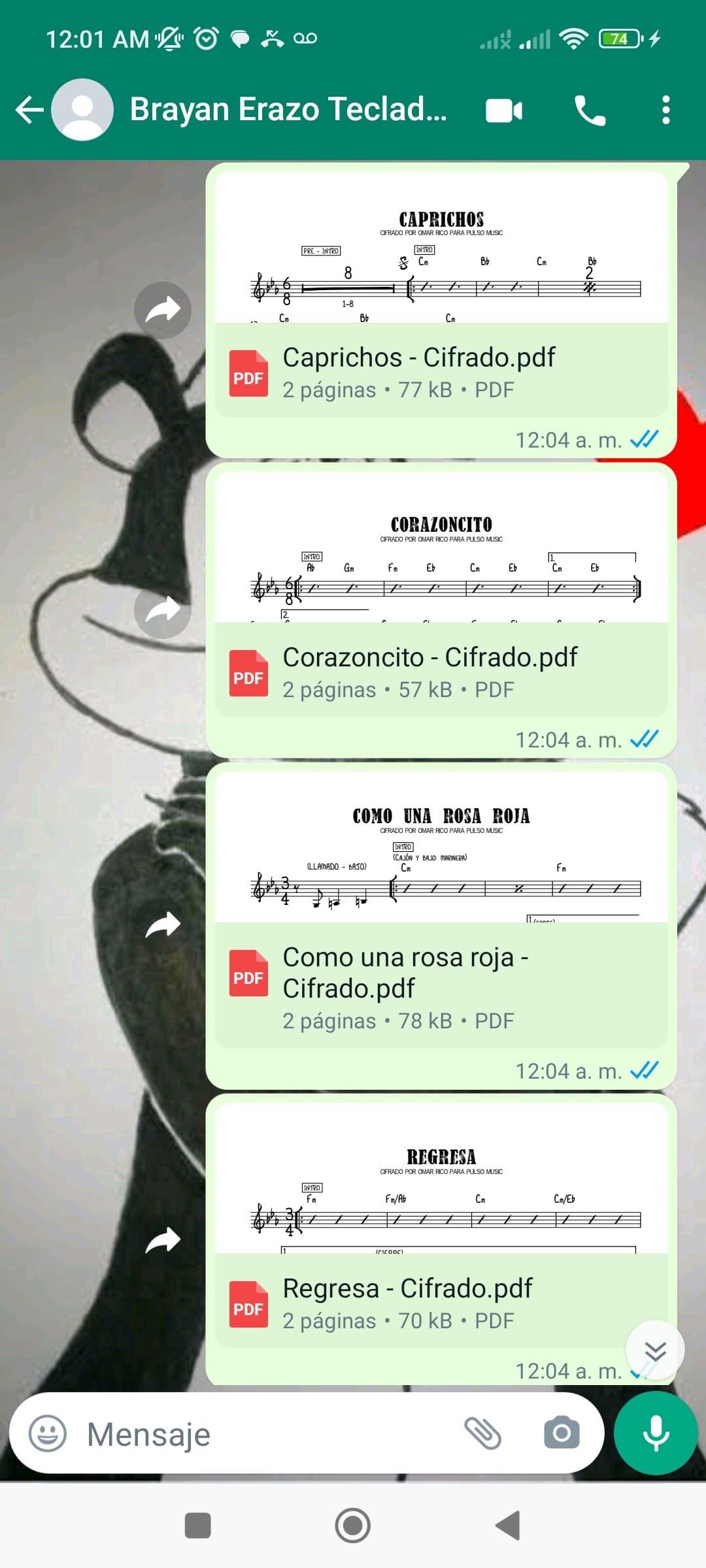Forward the Corazoncito PDF message

tap(162, 610)
